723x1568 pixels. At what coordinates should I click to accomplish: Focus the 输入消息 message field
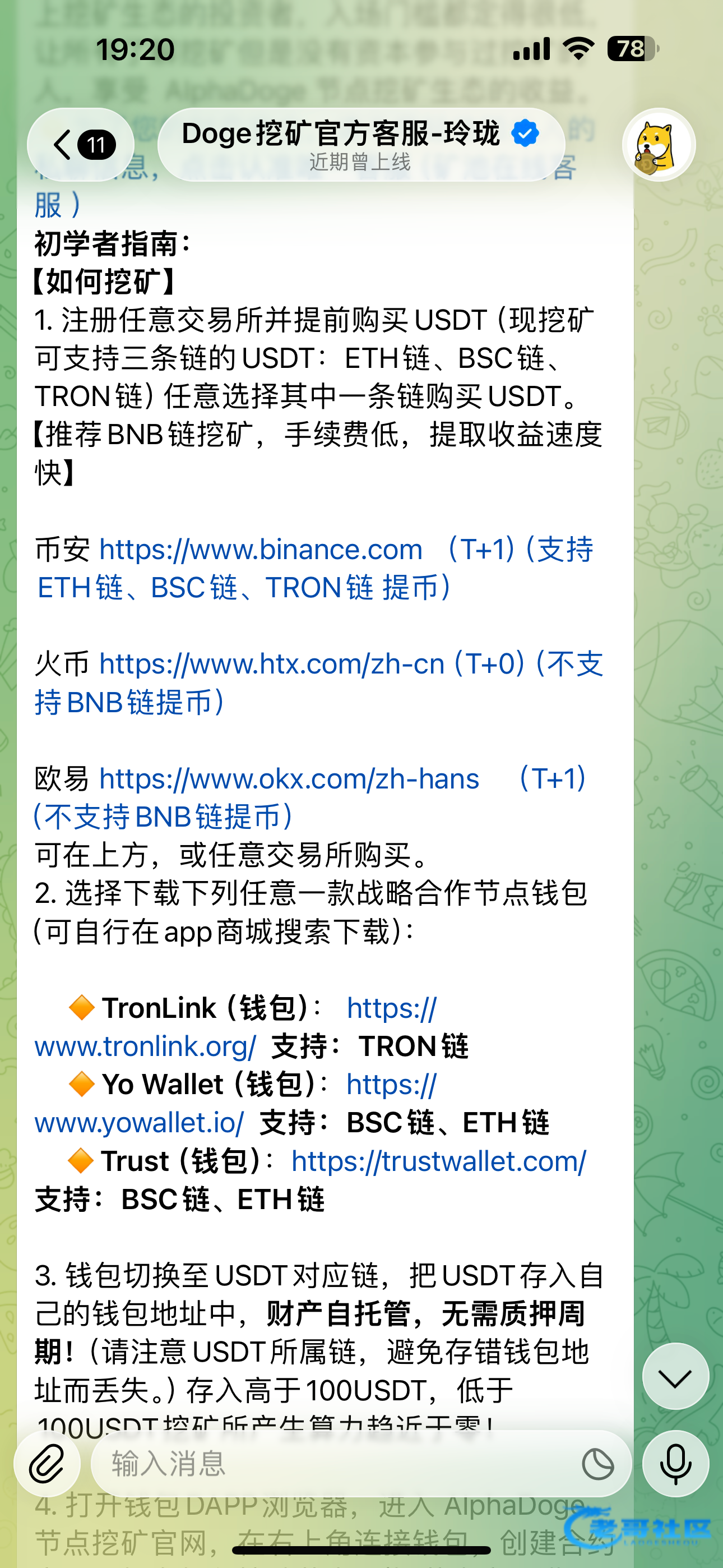click(335, 1463)
